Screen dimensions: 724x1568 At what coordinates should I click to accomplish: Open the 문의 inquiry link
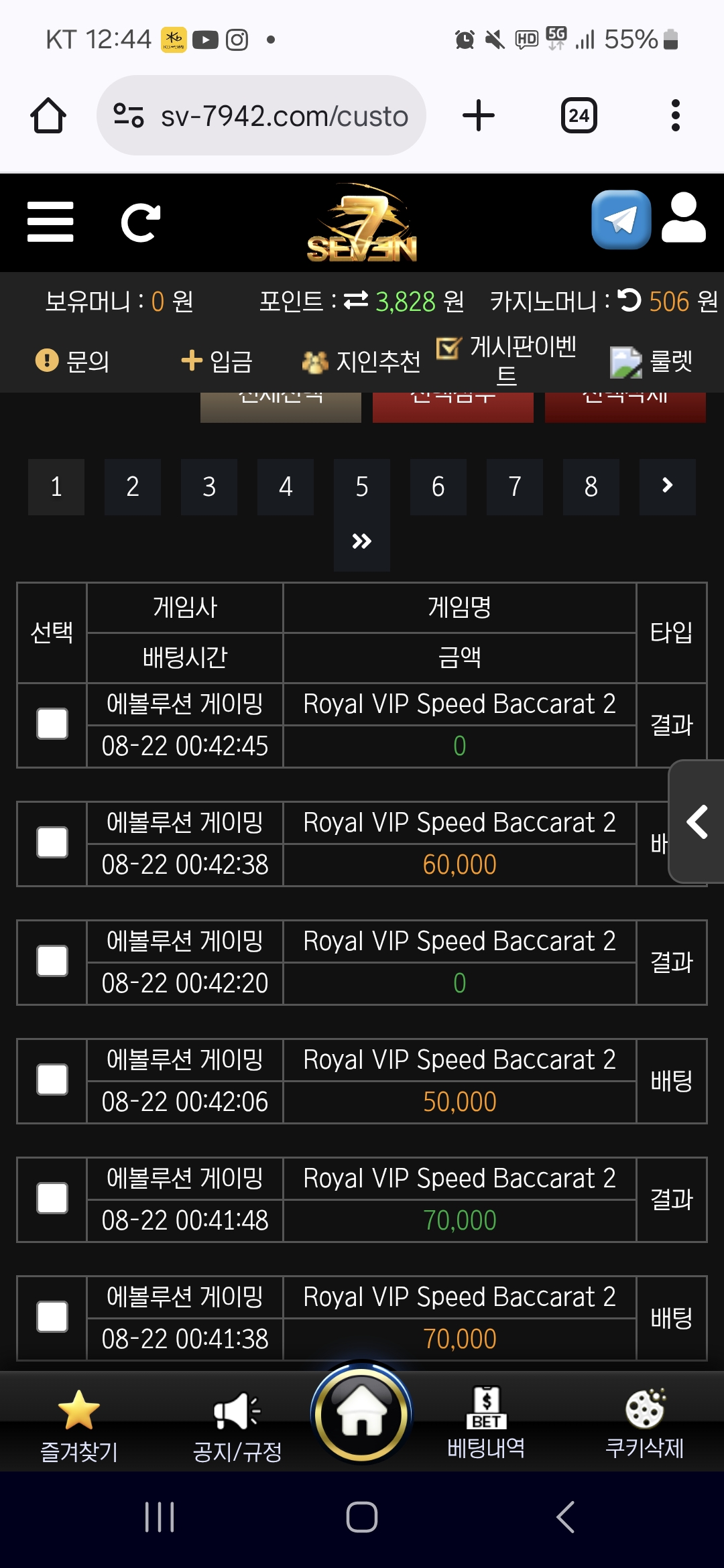[x=73, y=361]
